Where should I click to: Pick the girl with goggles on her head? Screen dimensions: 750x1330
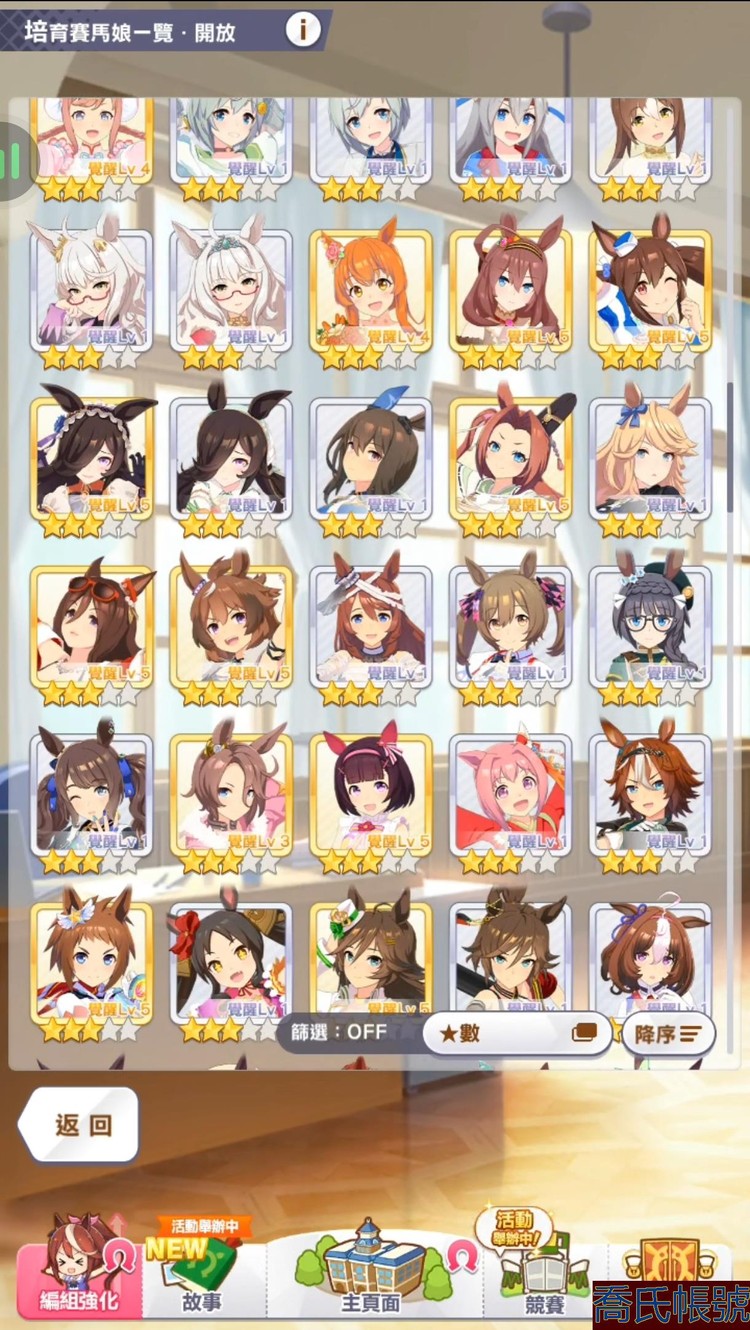(91, 628)
